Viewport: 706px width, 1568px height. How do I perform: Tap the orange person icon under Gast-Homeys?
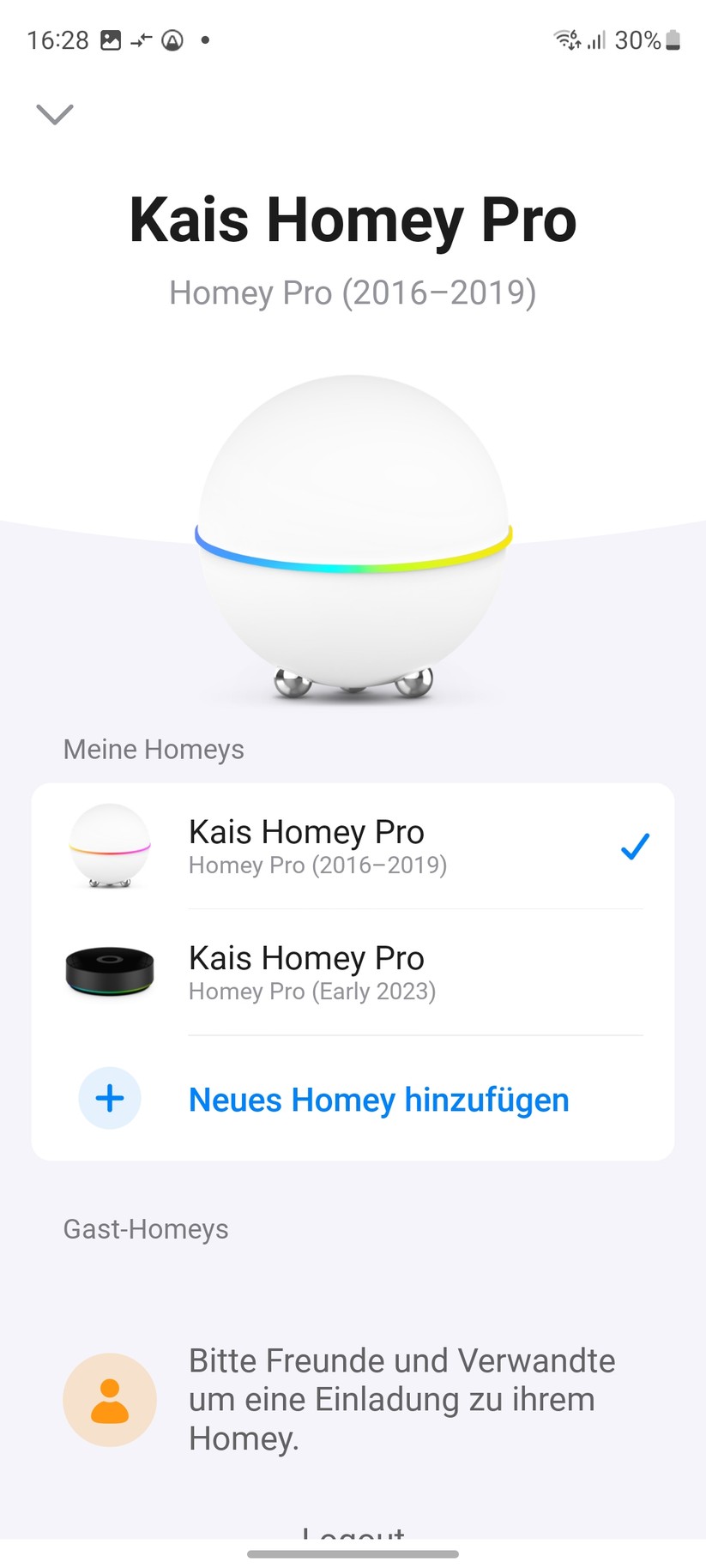pyautogui.click(x=109, y=1398)
